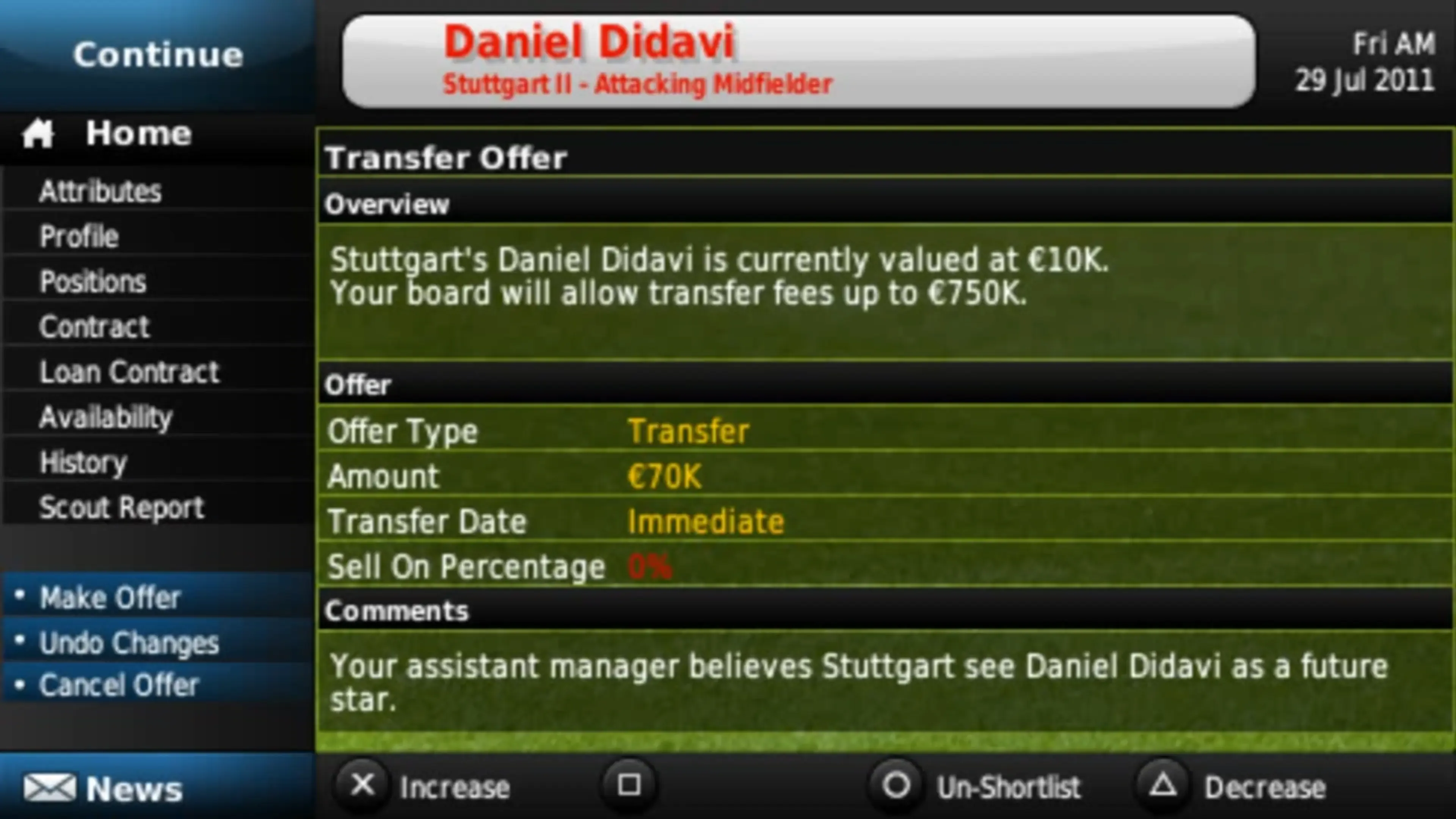1456x819 pixels.
Task: View the player's History
Action: click(x=83, y=462)
